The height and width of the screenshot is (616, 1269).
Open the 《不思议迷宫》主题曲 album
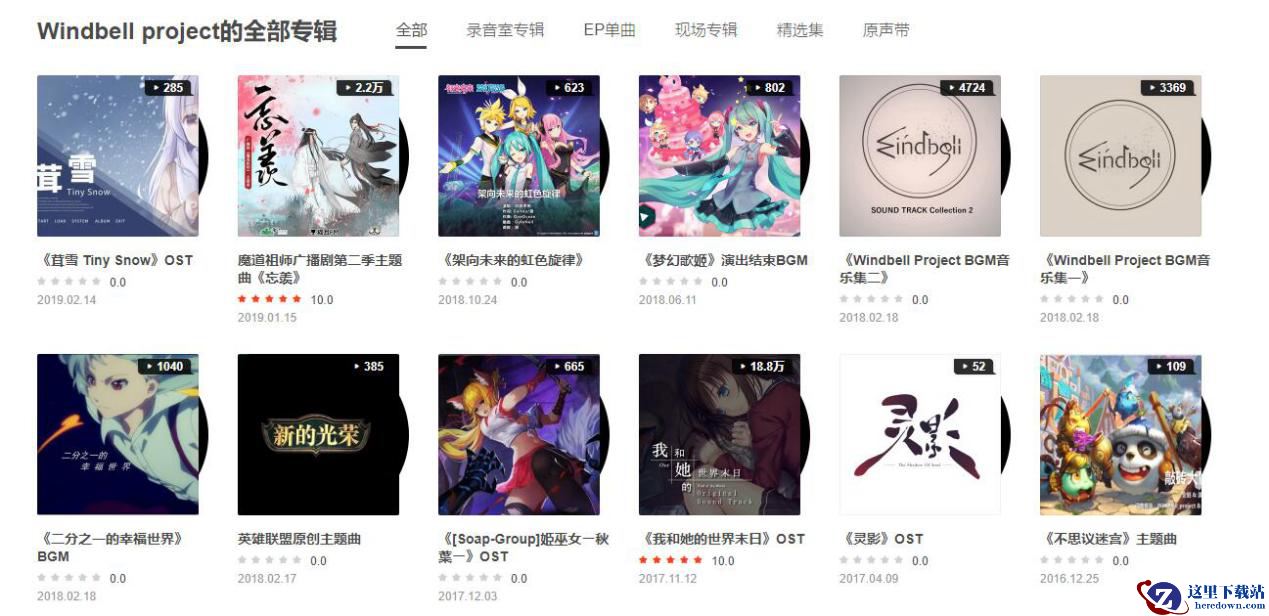tap(1120, 434)
